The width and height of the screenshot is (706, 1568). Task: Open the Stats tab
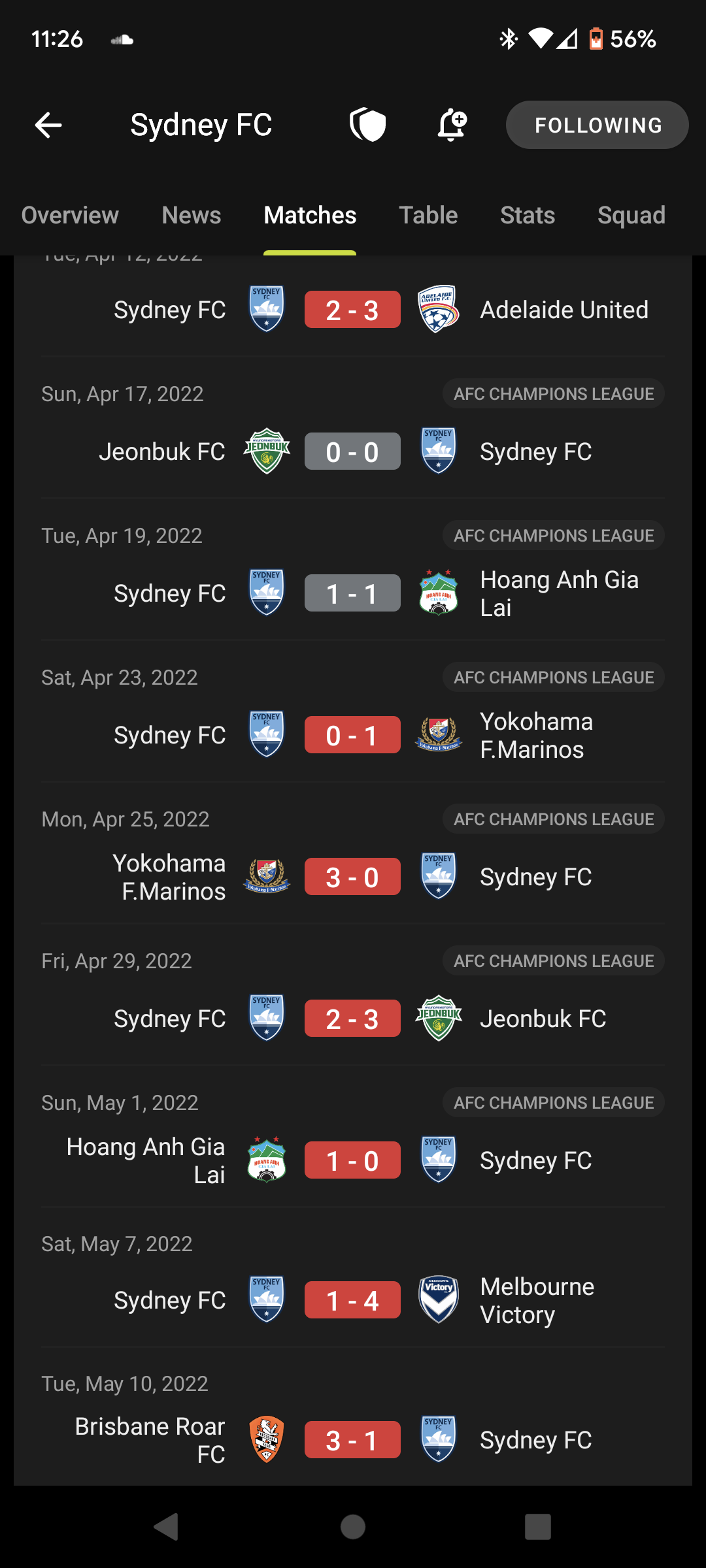[x=528, y=215]
